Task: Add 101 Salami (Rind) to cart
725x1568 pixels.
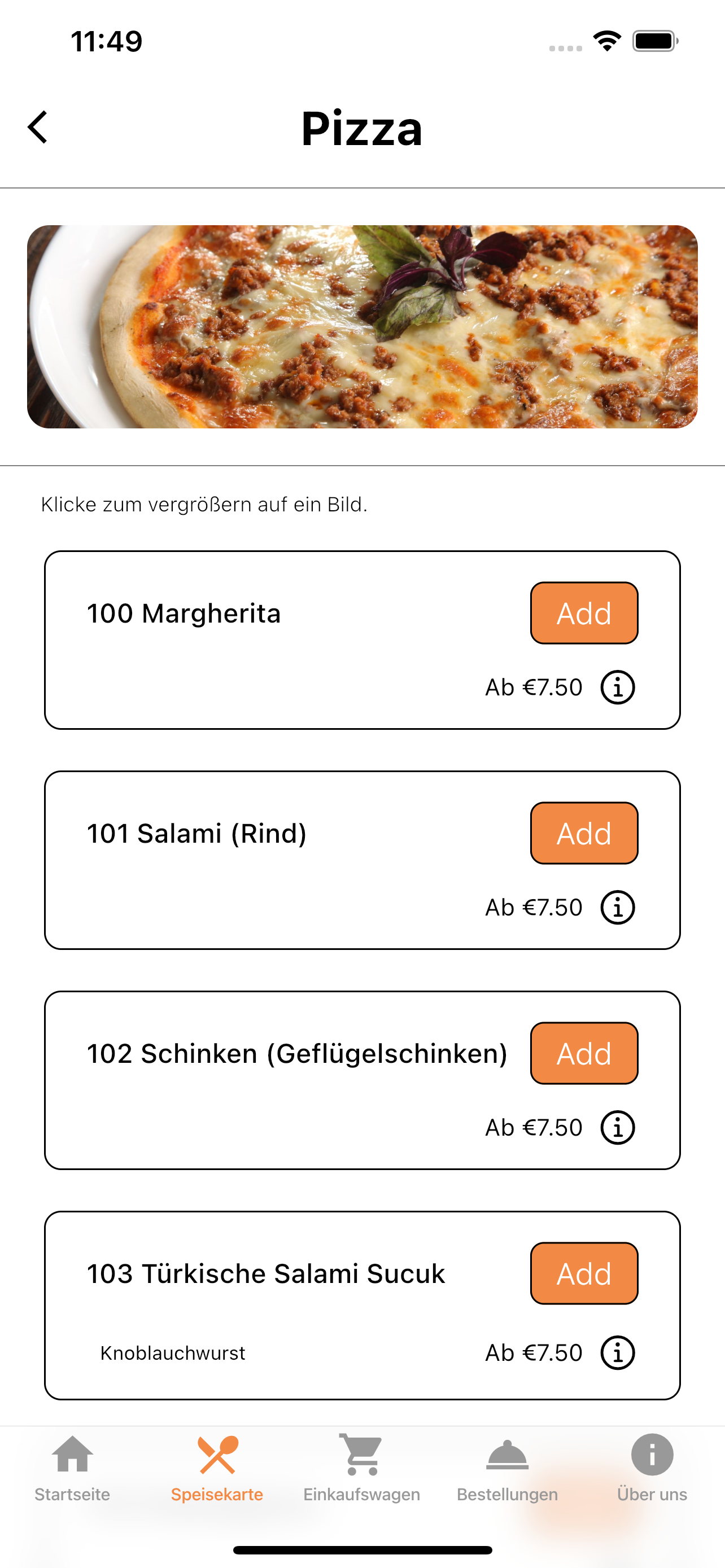Action: click(583, 833)
